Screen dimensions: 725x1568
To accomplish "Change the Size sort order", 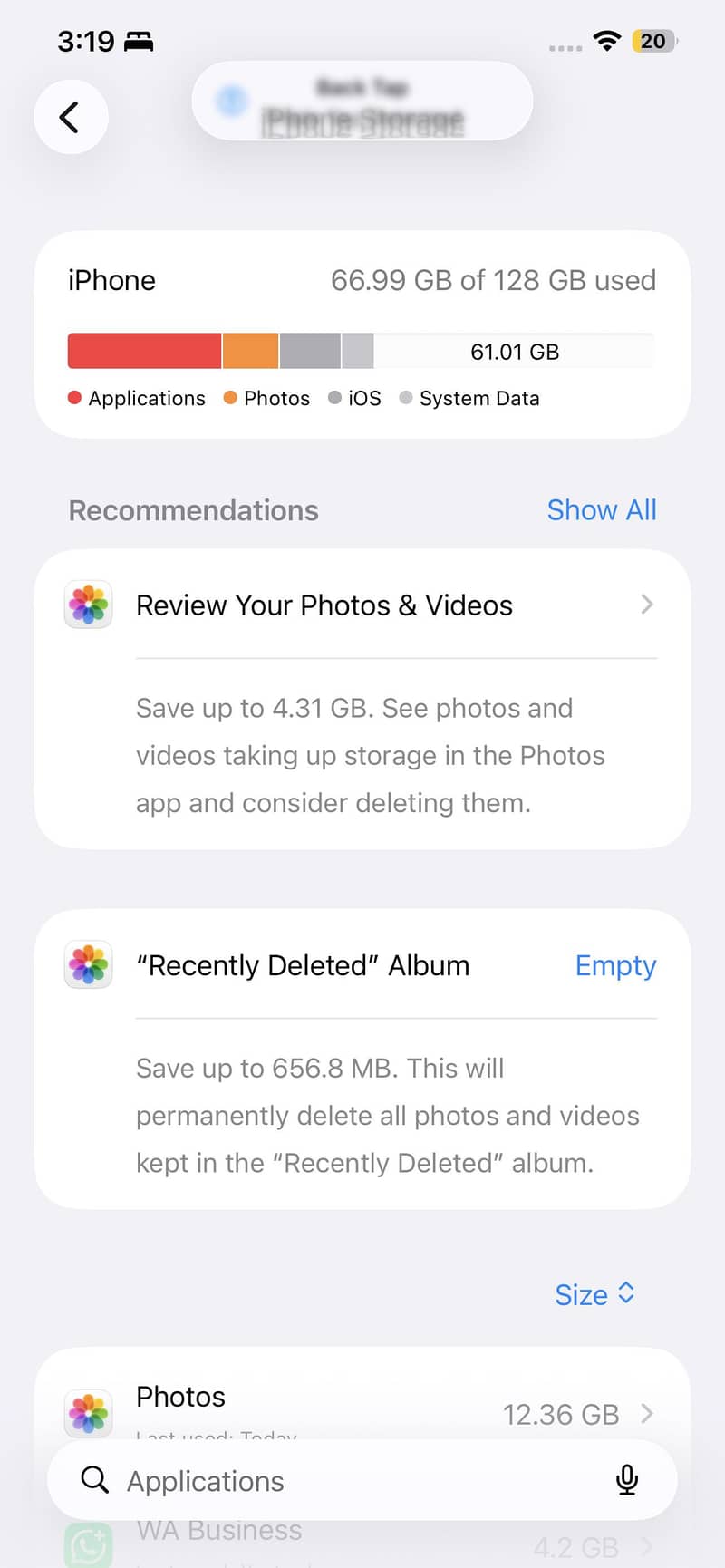I will (x=594, y=1294).
